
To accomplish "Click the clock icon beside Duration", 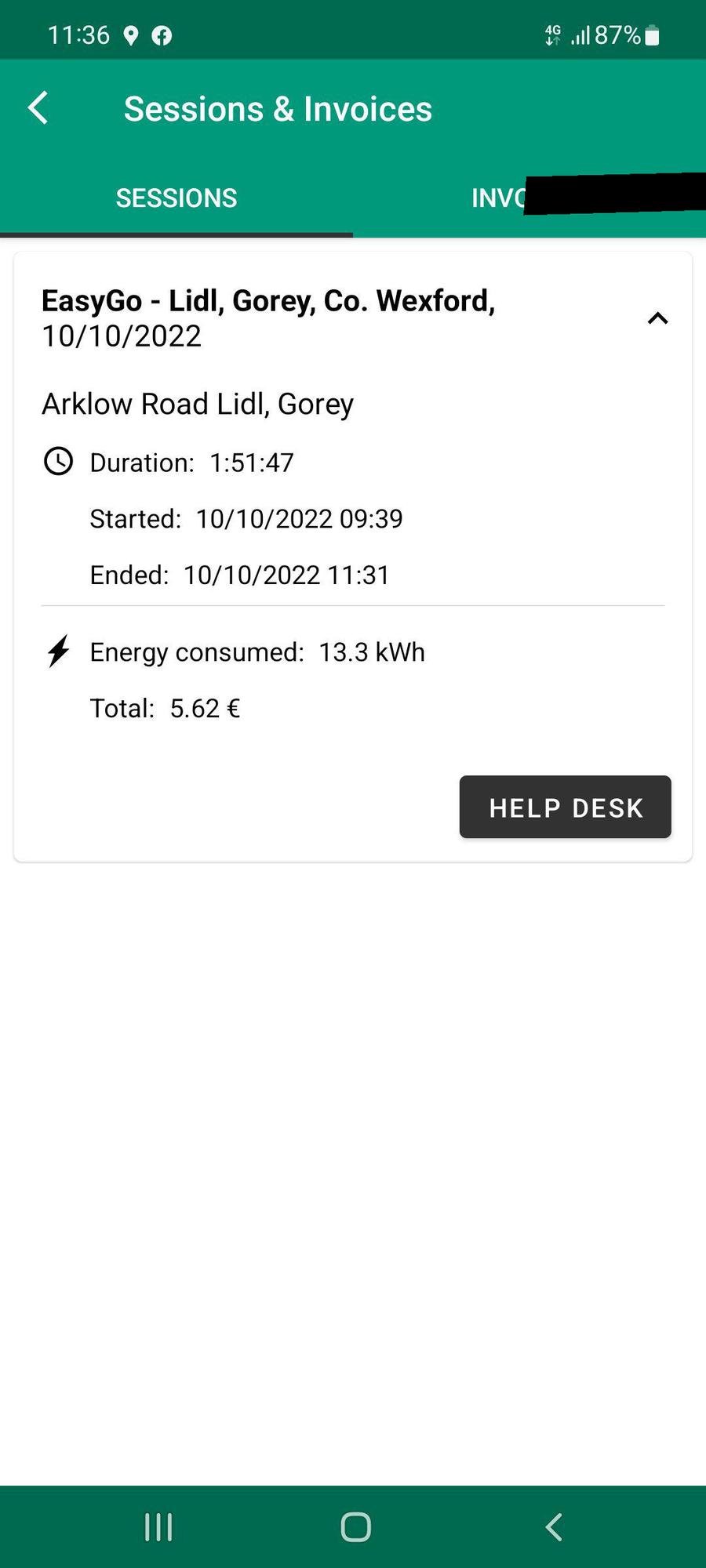I will (58, 463).
